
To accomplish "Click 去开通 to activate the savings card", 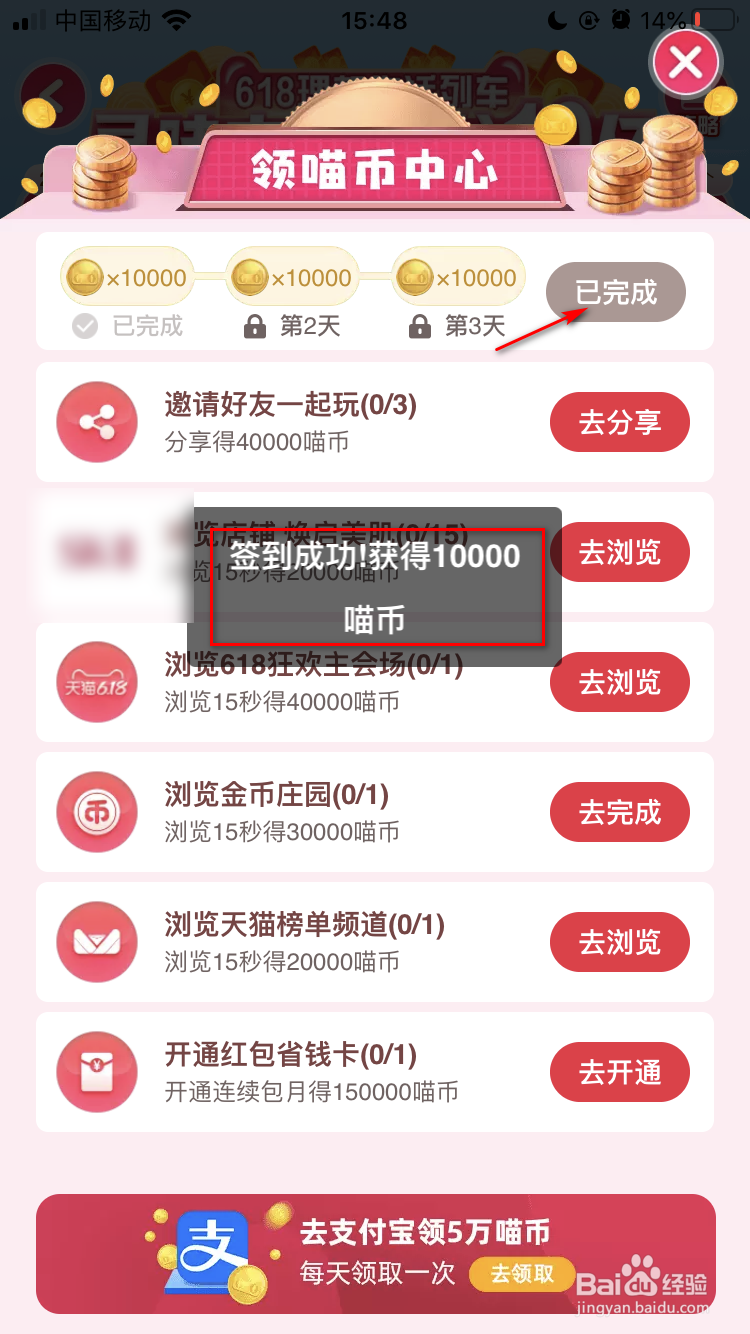I will point(619,1072).
